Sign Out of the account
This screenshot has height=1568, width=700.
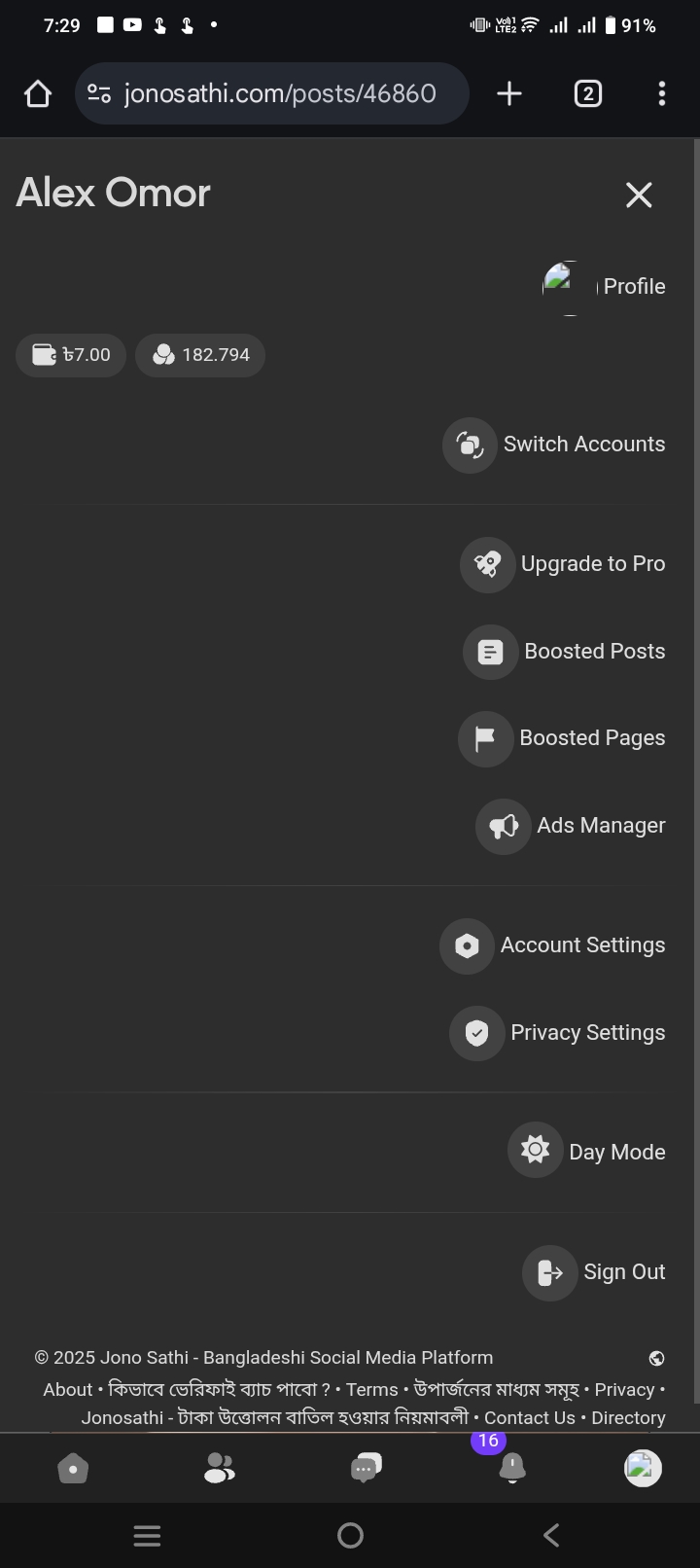[x=594, y=1272]
